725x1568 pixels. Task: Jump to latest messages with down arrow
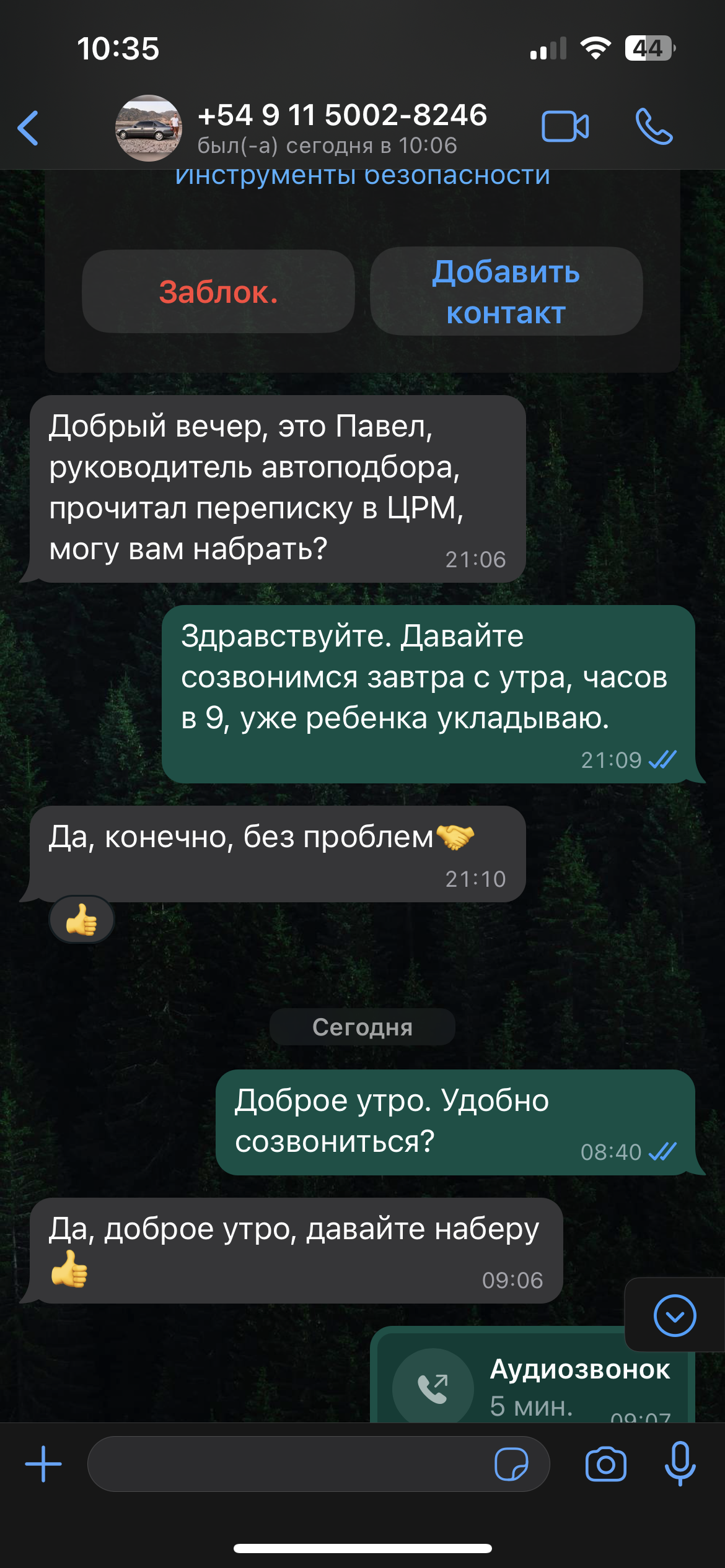[674, 1315]
